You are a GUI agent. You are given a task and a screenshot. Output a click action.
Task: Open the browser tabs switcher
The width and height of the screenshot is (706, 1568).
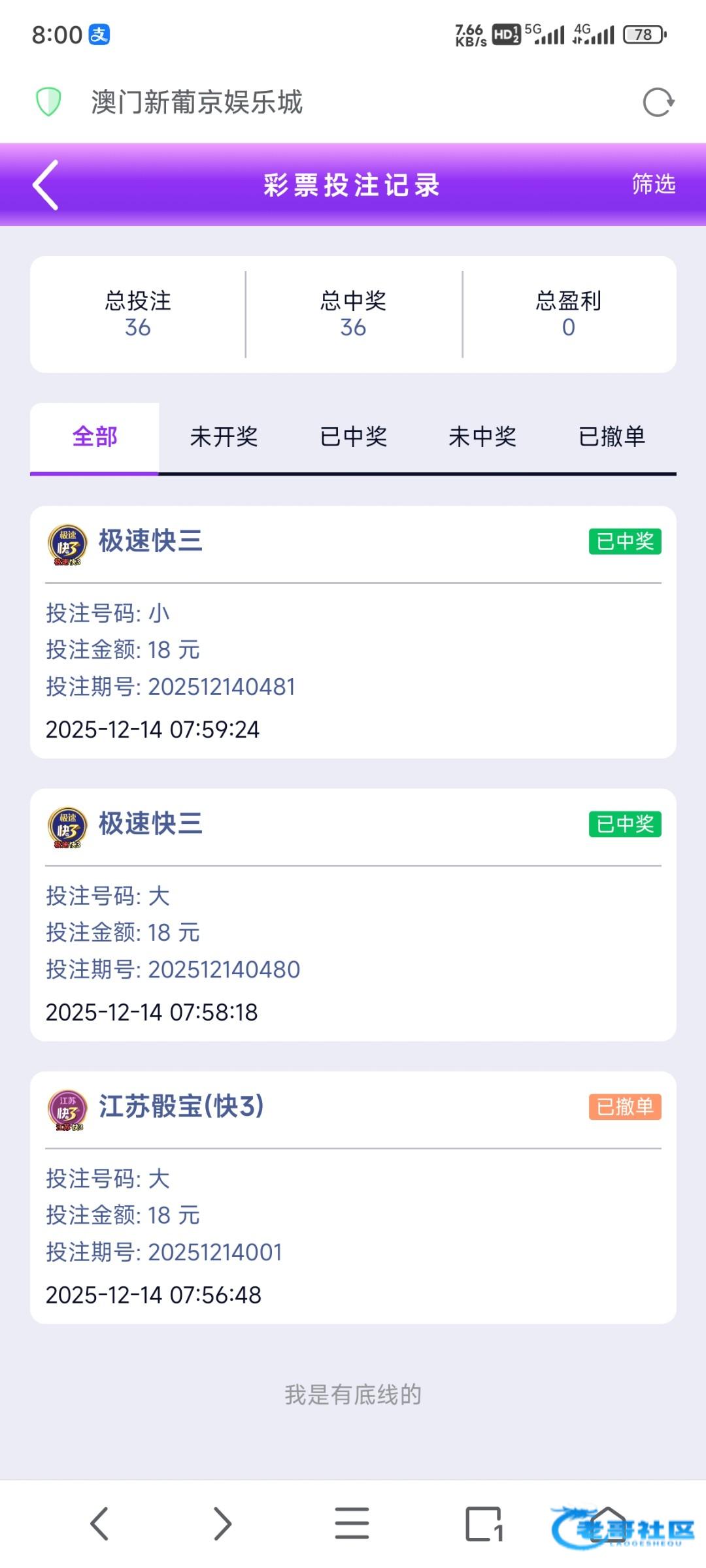click(484, 1524)
